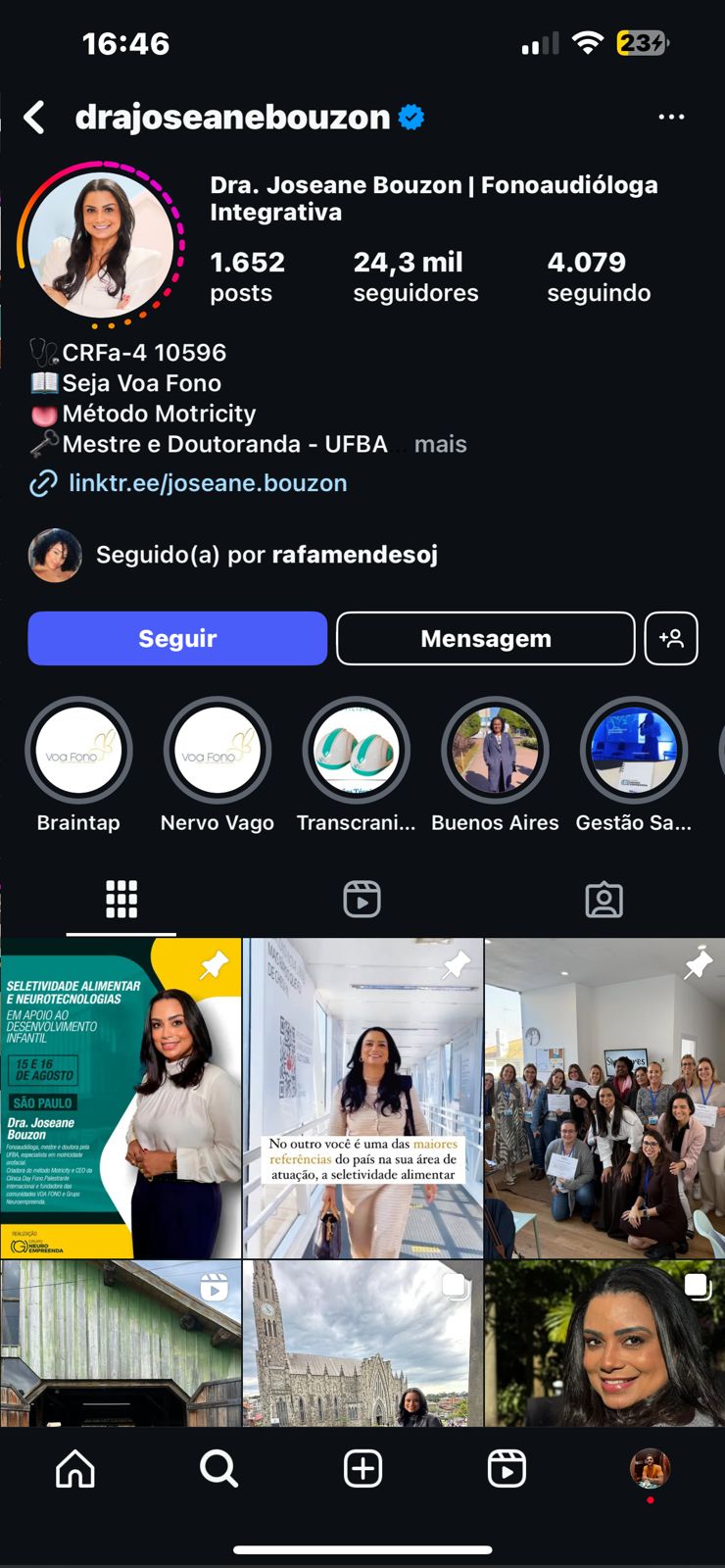Open the Nervo Vago highlight
Screen dimensions: 725x1568
coord(217,751)
